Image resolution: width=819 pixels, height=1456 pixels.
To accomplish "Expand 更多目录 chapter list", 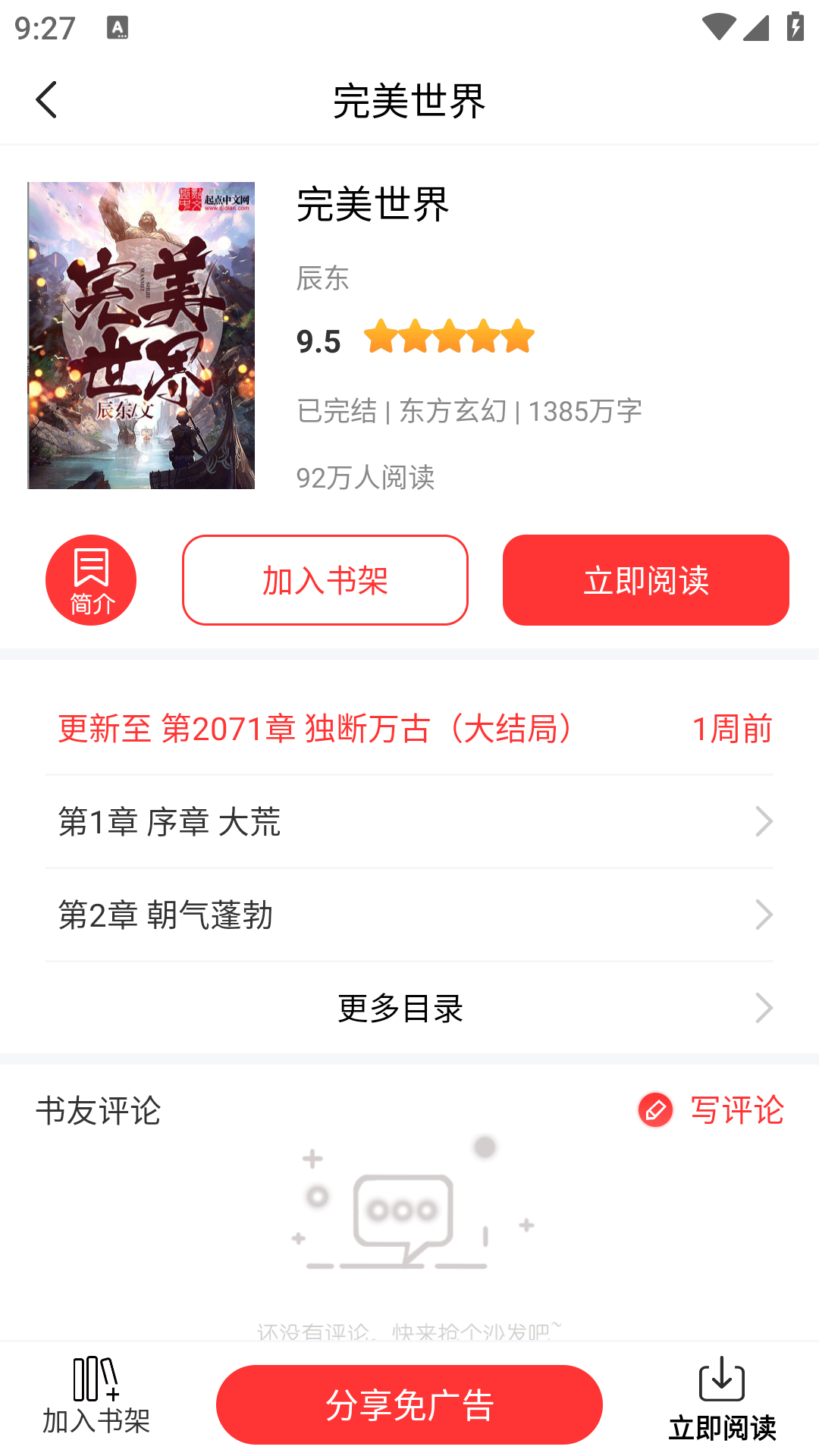I will point(409,1009).
